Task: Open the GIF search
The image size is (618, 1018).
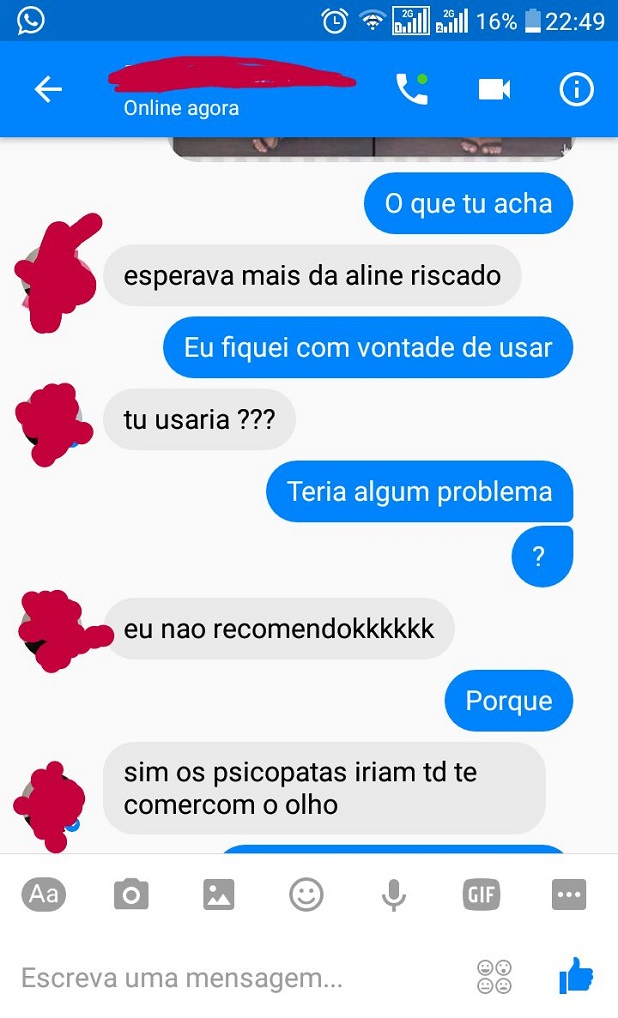Action: pos(481,895)
